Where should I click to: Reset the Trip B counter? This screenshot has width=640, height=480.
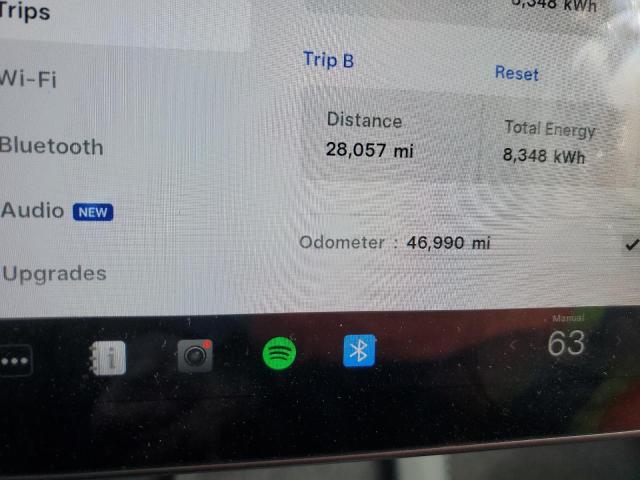[x=516, y=73]
